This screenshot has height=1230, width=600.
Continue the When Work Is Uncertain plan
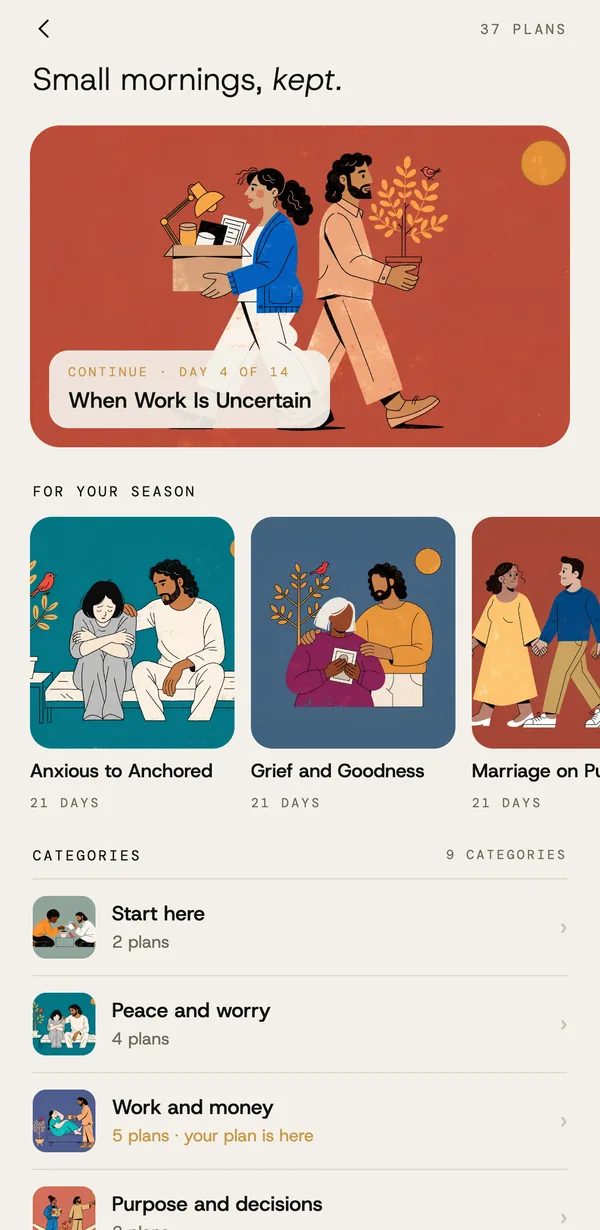[x=300, y=286]
